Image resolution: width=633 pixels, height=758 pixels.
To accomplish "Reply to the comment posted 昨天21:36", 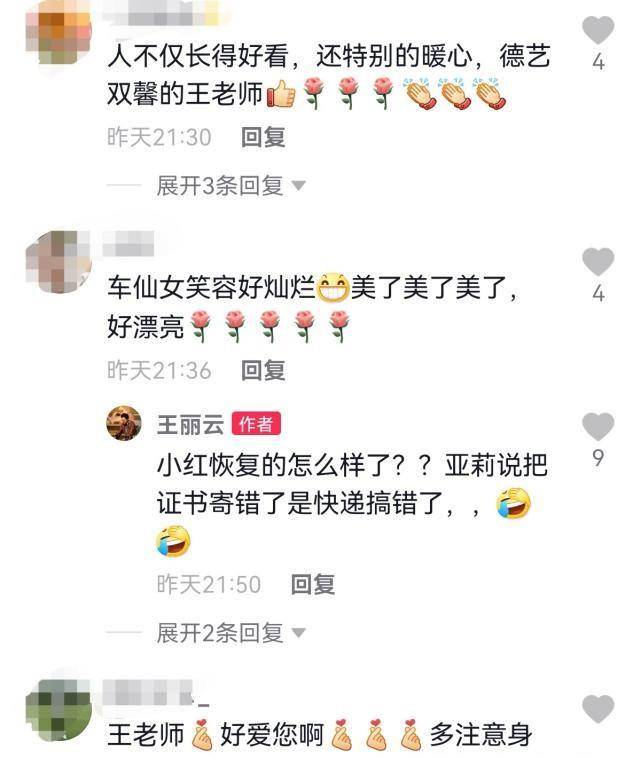I will pos(263,371).
